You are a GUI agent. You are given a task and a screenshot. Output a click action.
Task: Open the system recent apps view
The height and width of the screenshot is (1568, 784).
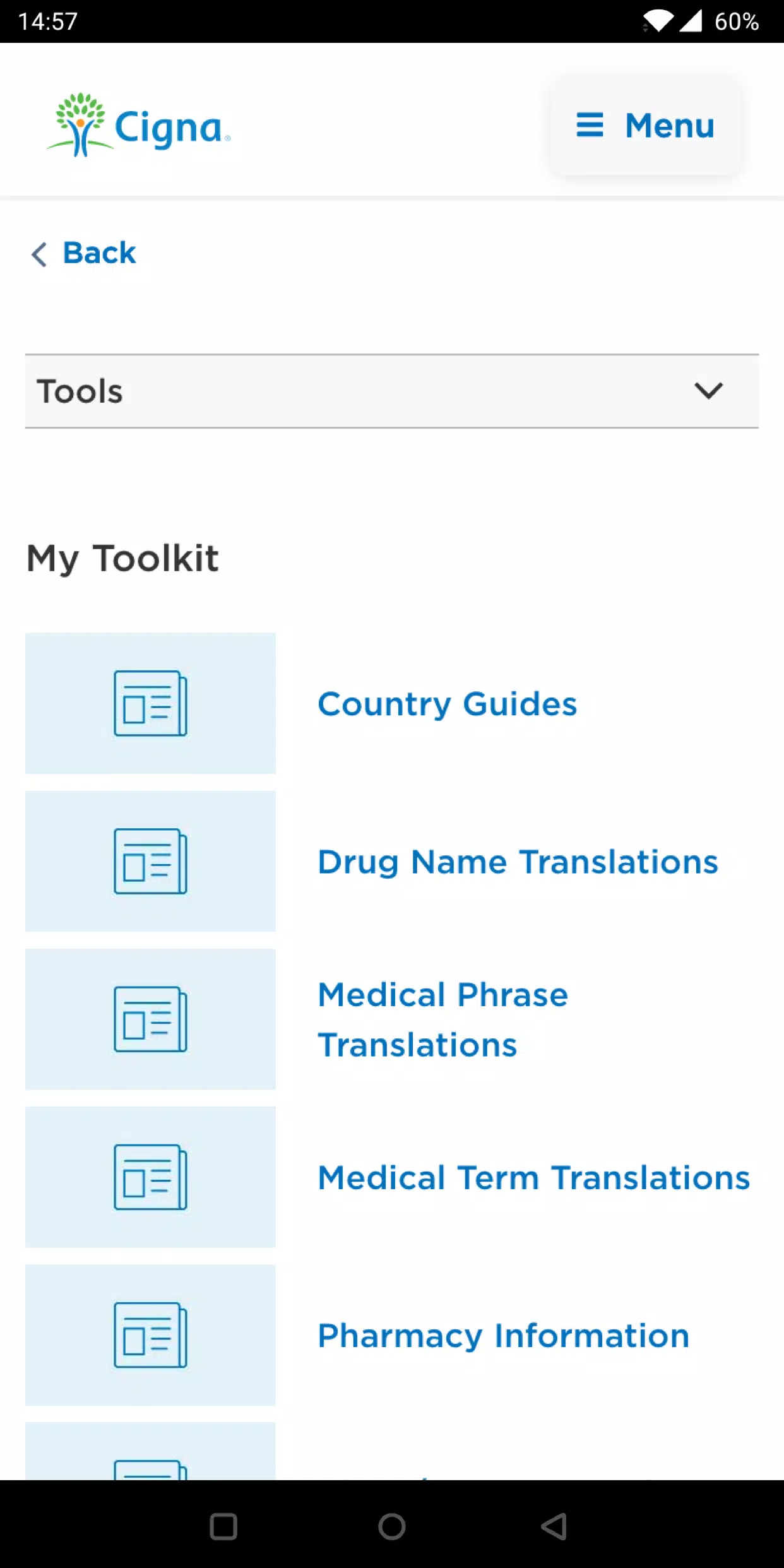223,1527
